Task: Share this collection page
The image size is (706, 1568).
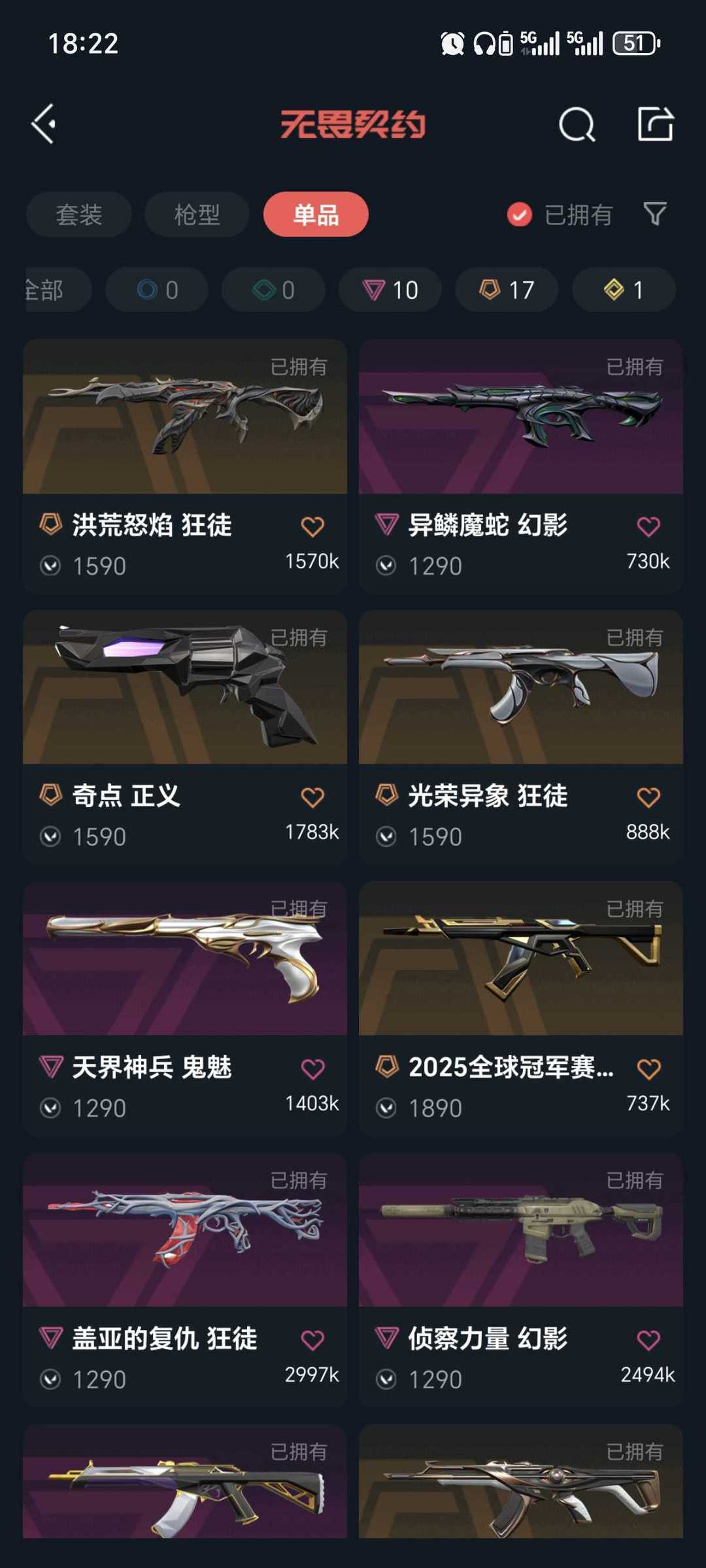Action: coord(655,124)
